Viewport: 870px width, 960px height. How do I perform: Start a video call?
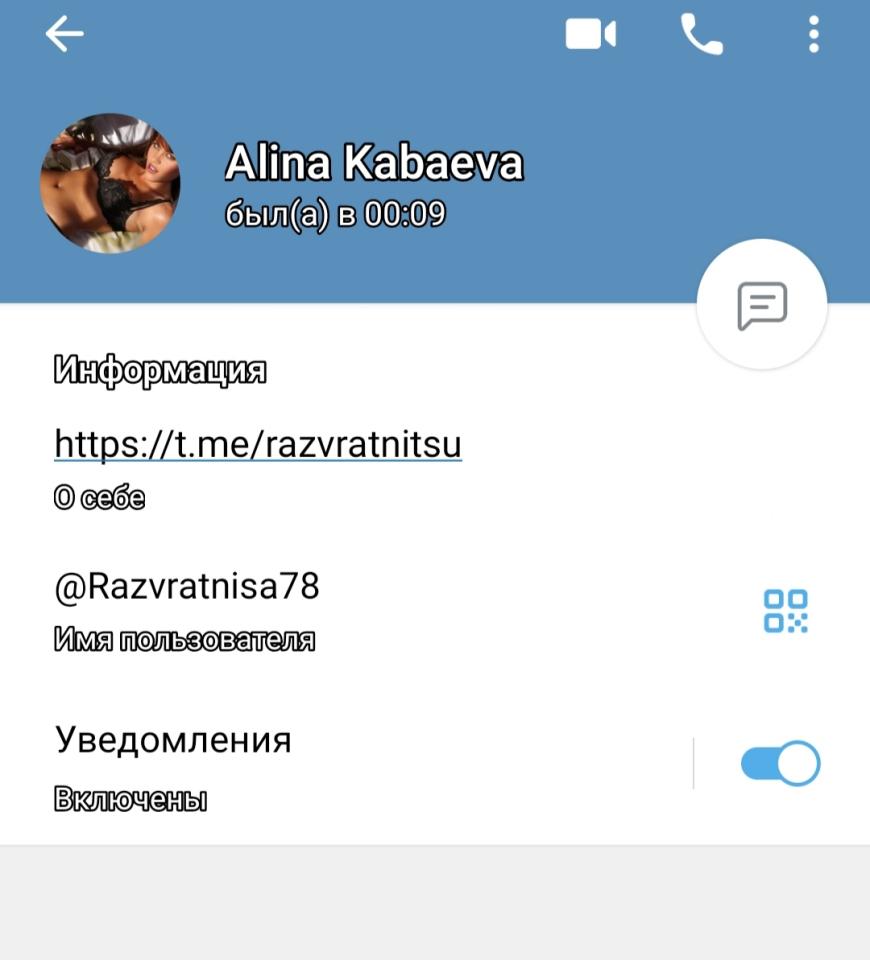(x=590, y=36)
